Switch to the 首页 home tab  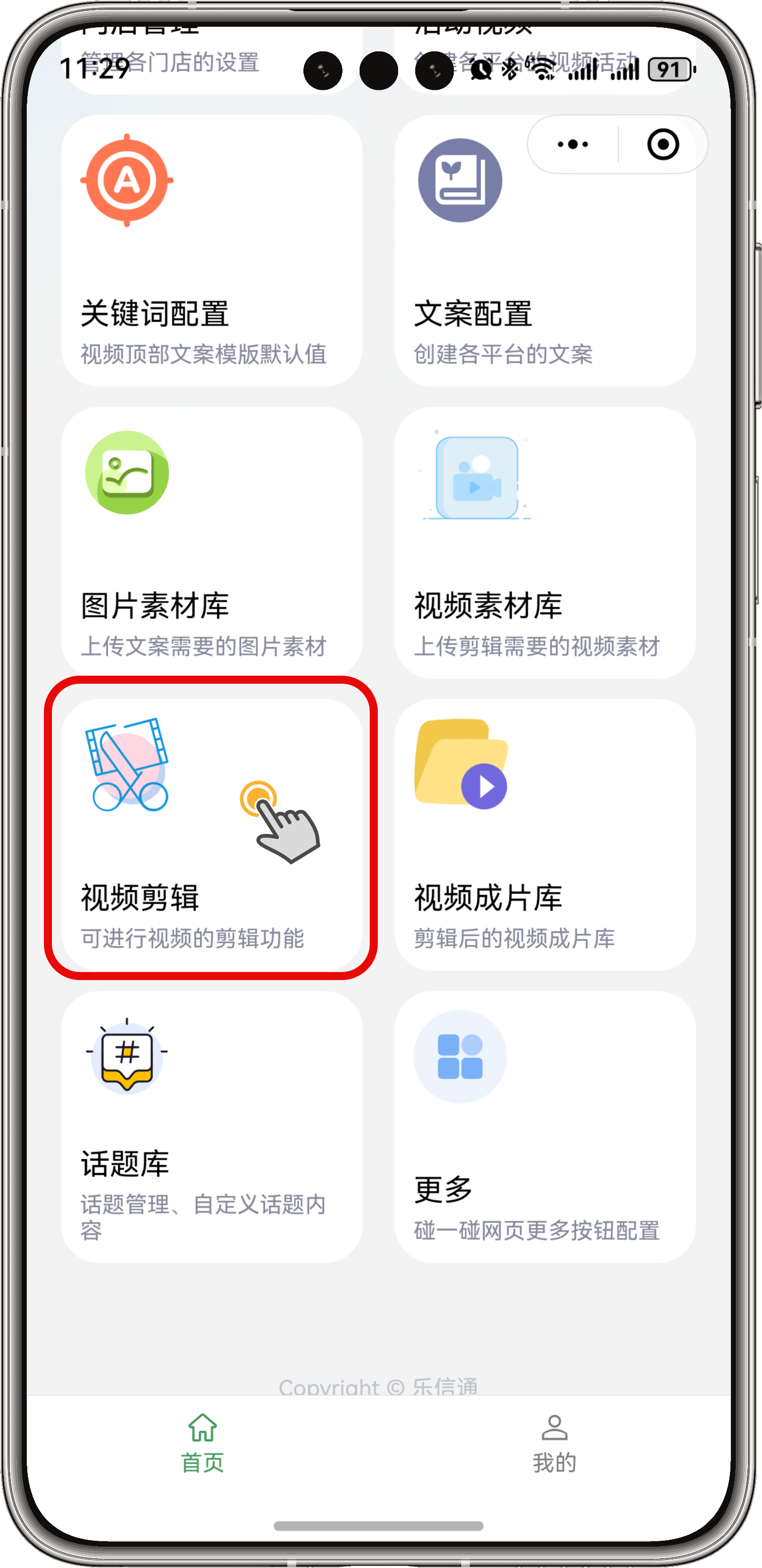[x=203, y=1443]
